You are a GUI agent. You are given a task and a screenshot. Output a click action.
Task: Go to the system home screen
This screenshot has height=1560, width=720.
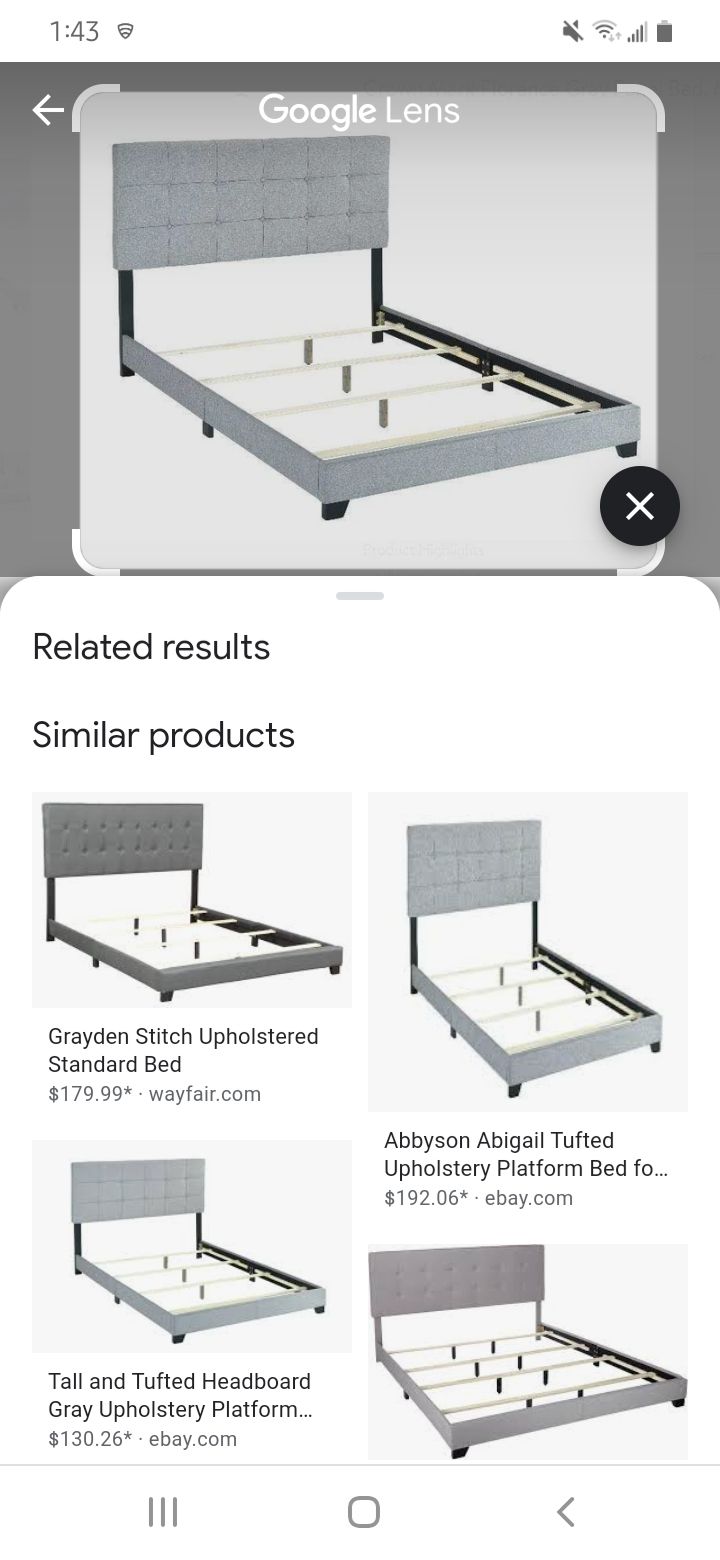[363, 1511]
